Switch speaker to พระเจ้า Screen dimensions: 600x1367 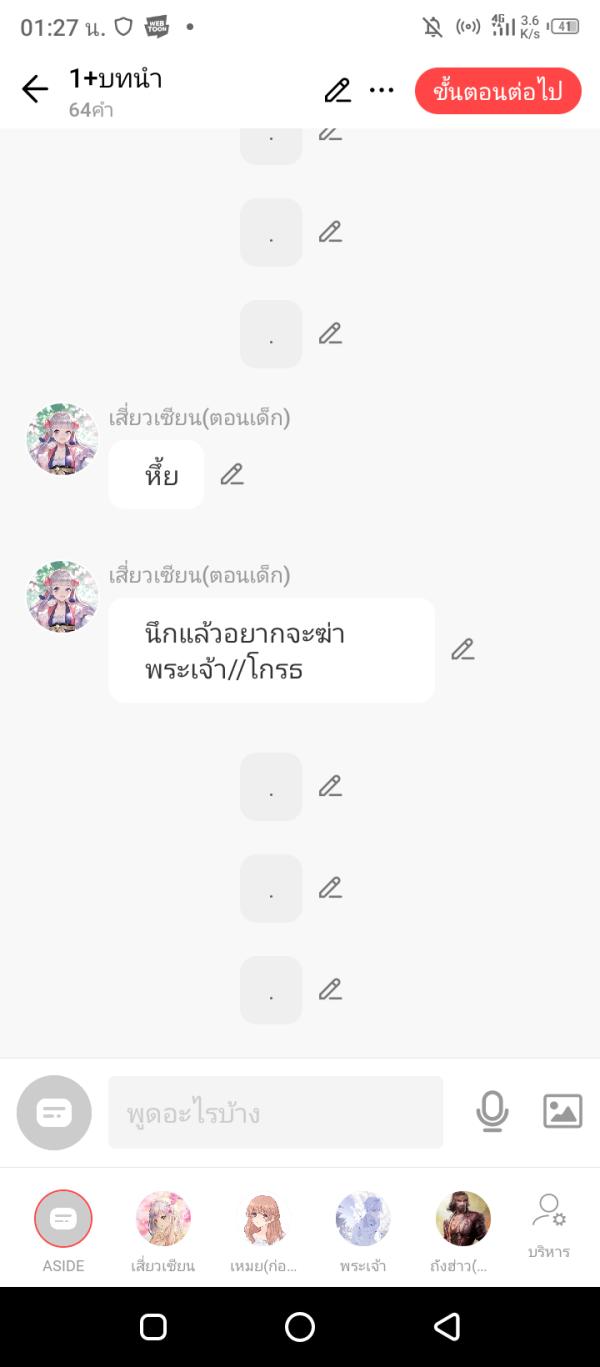pos(363,1219)
